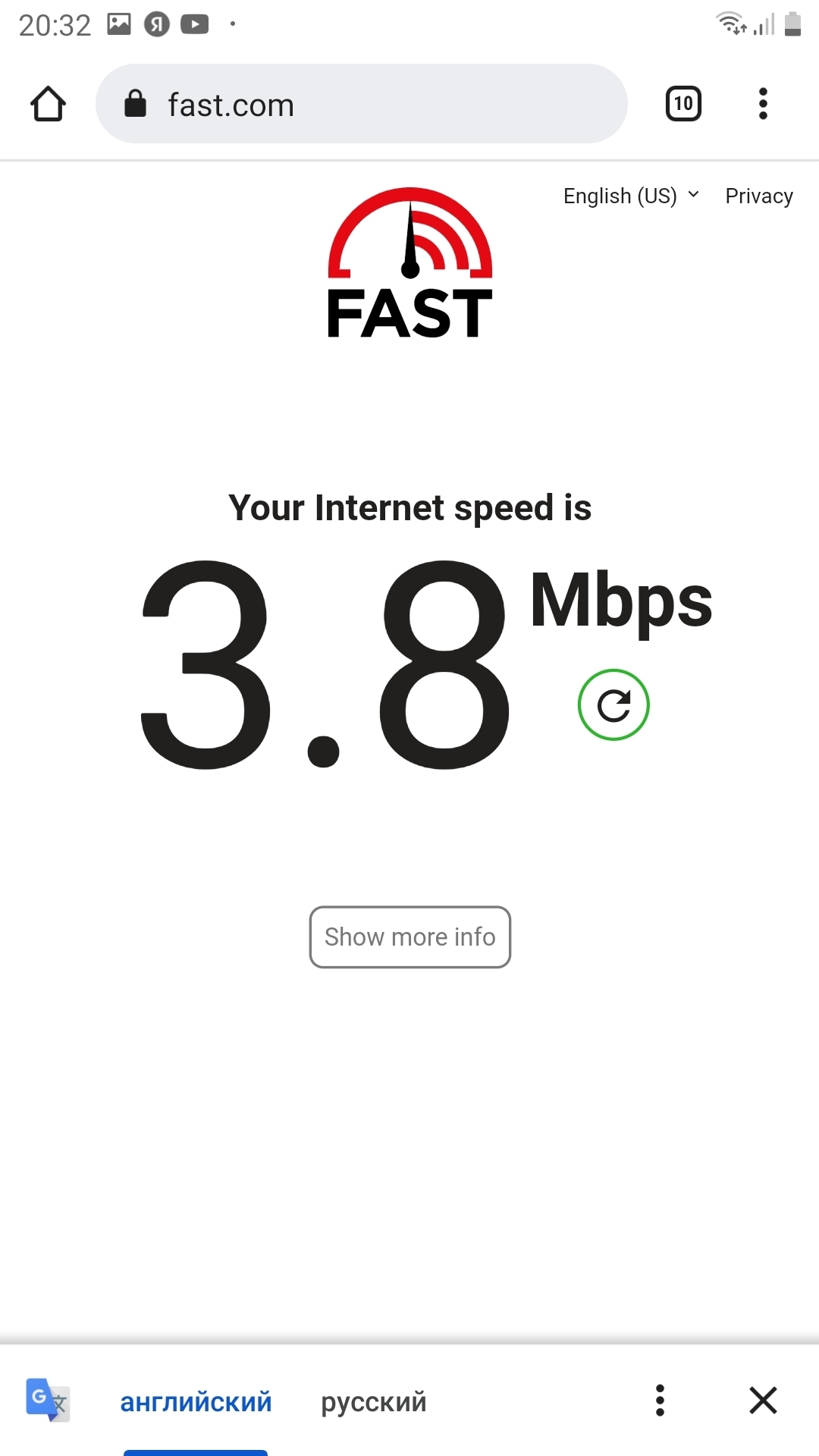Rerun the speed test with the refresh icon
Screen dimensions: 819x1456
[613, 705]
